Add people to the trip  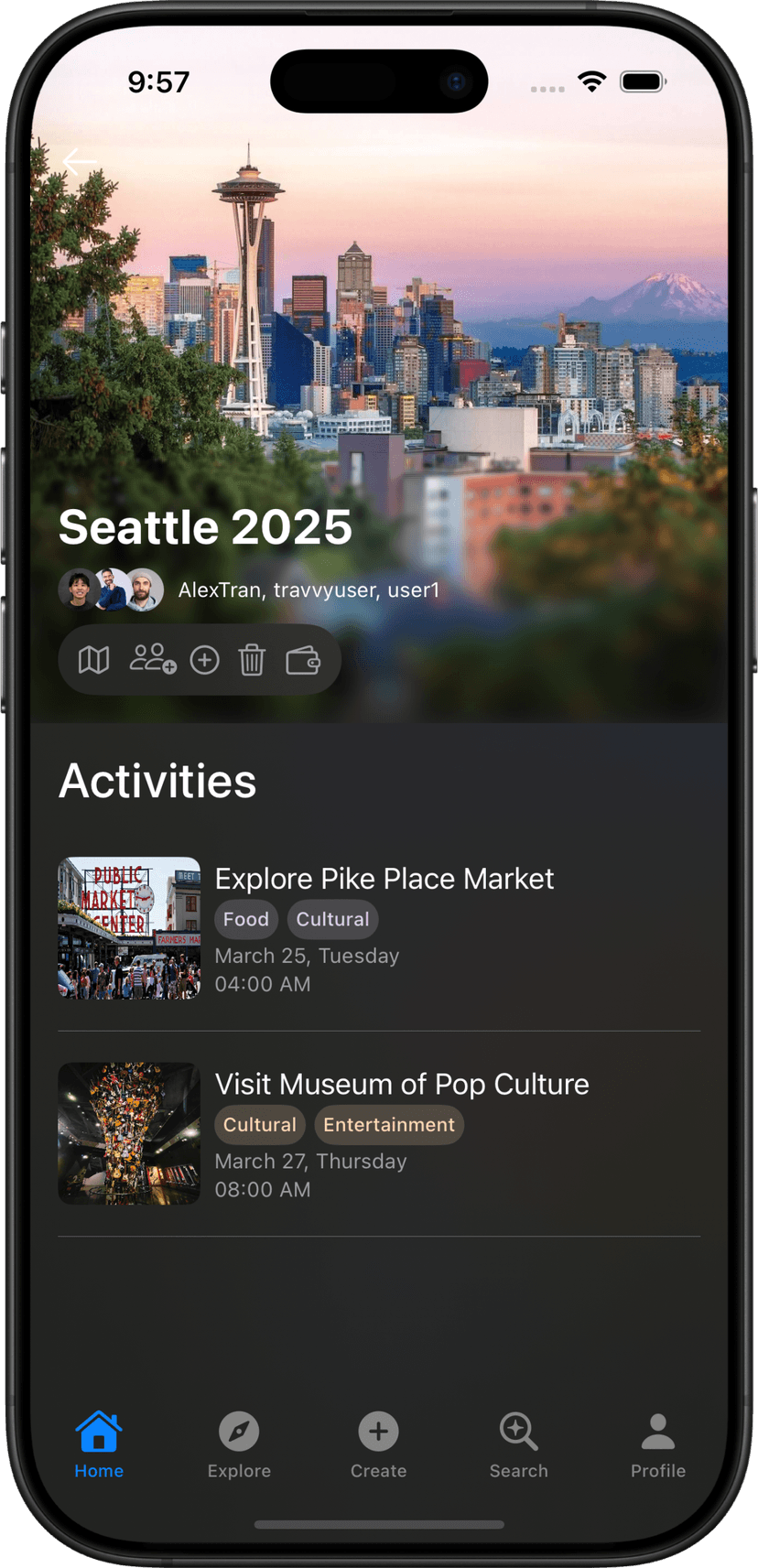click(x=152, y=659)
